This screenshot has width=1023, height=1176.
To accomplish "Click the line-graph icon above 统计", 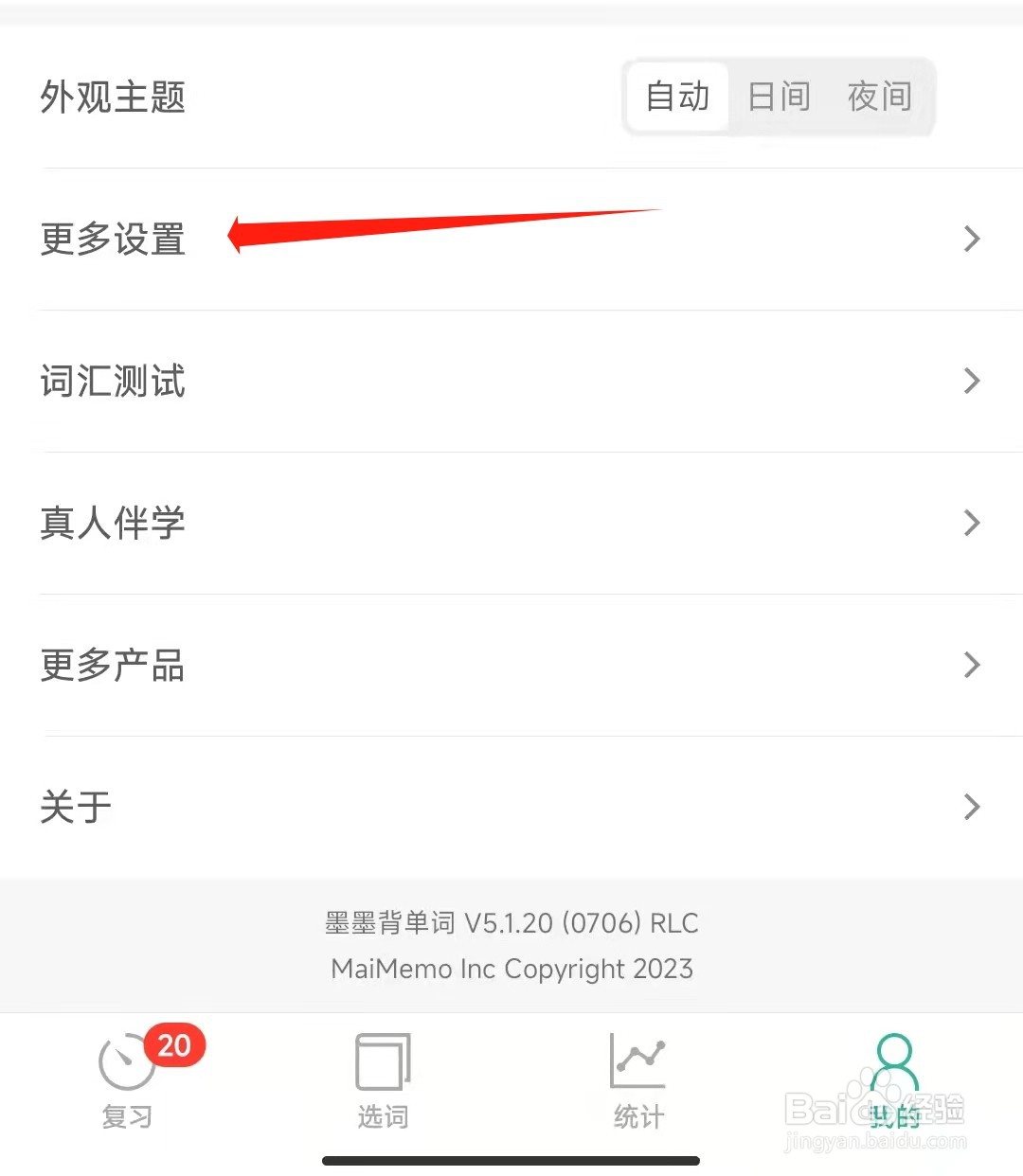I will click(x=637, y=1062).
